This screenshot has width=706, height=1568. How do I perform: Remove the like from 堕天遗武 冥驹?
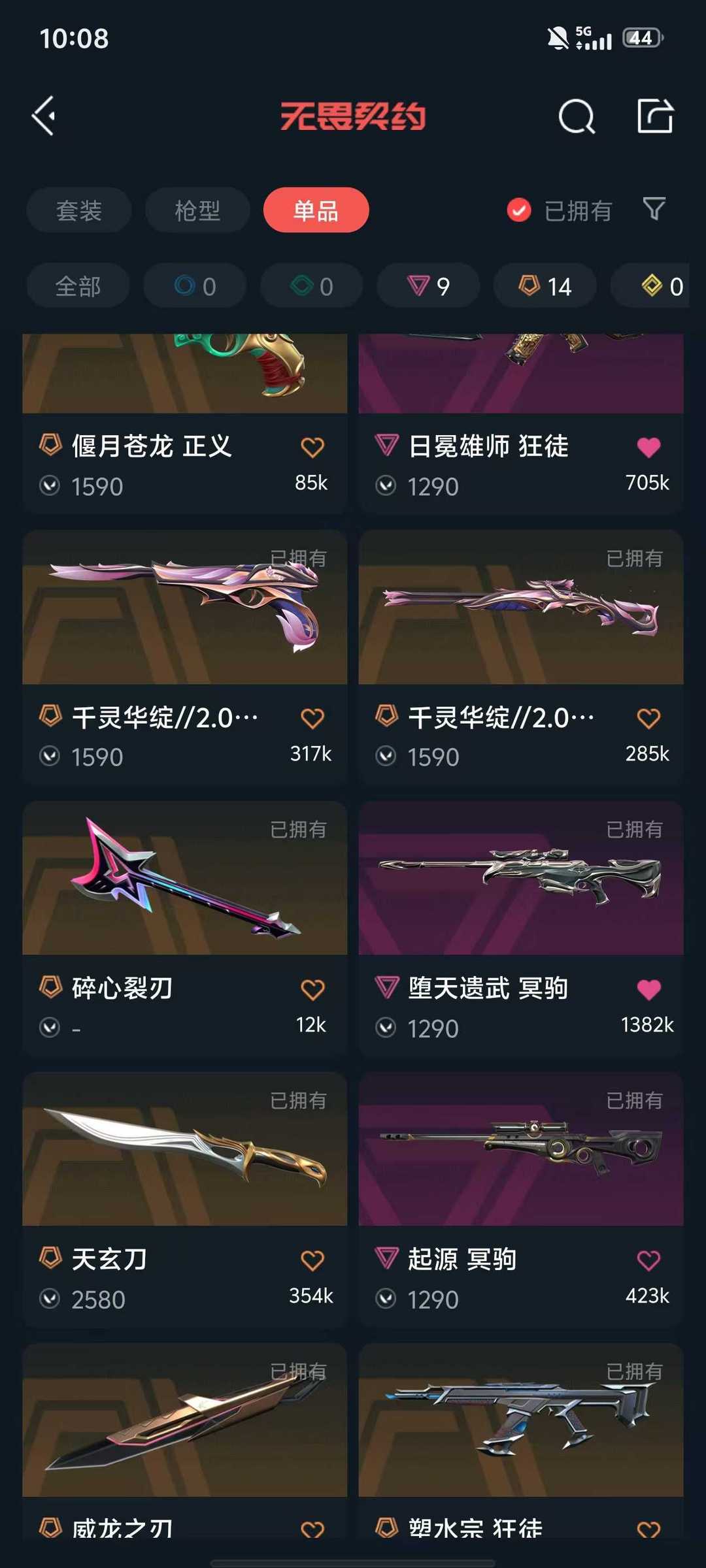(648, 989)
